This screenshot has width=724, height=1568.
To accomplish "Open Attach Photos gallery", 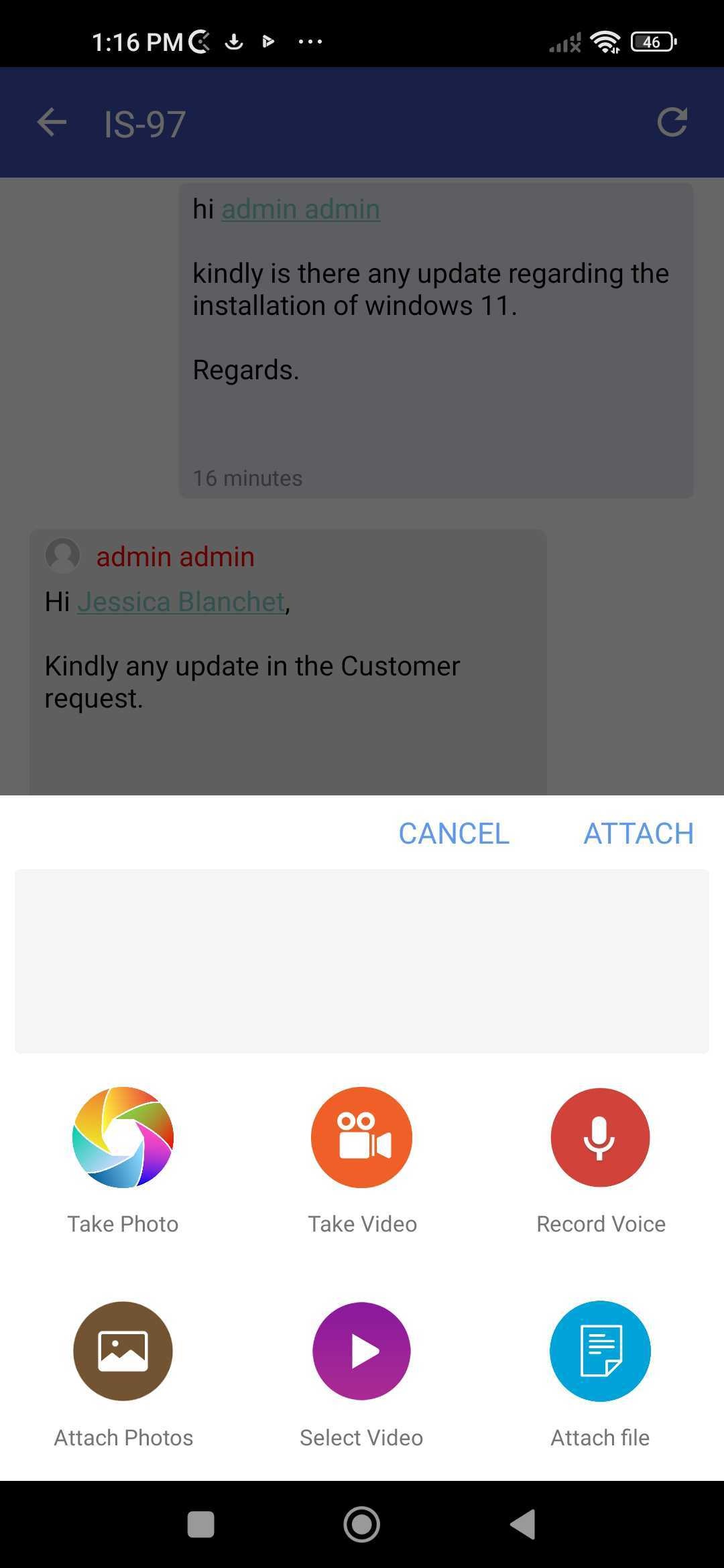I will point(123,1351).
